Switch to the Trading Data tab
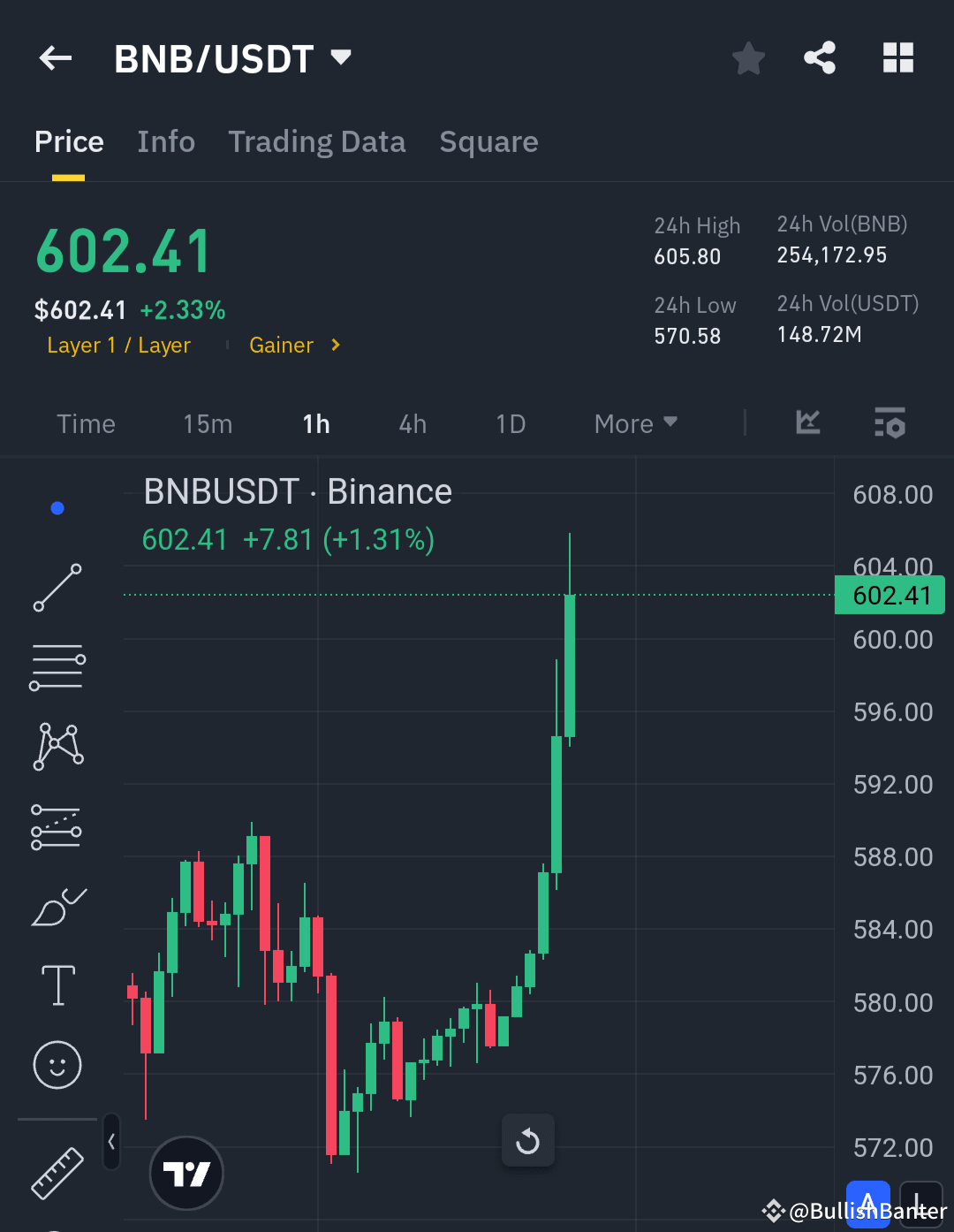The image size is (954, 1232). tap(317, 141)
